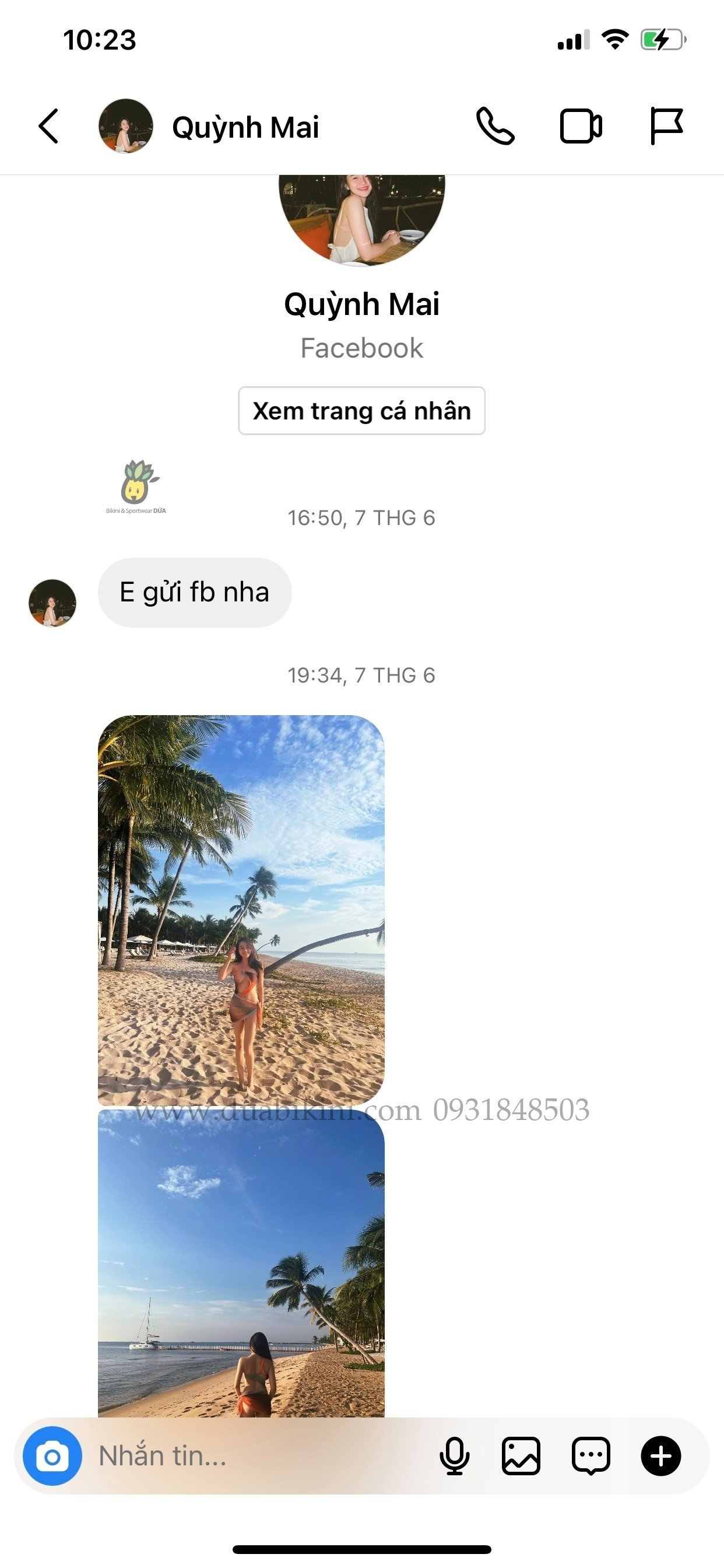Open Quỳnh Mai's chat details from header name
The image size is (724, 1568).
point(245,128)
